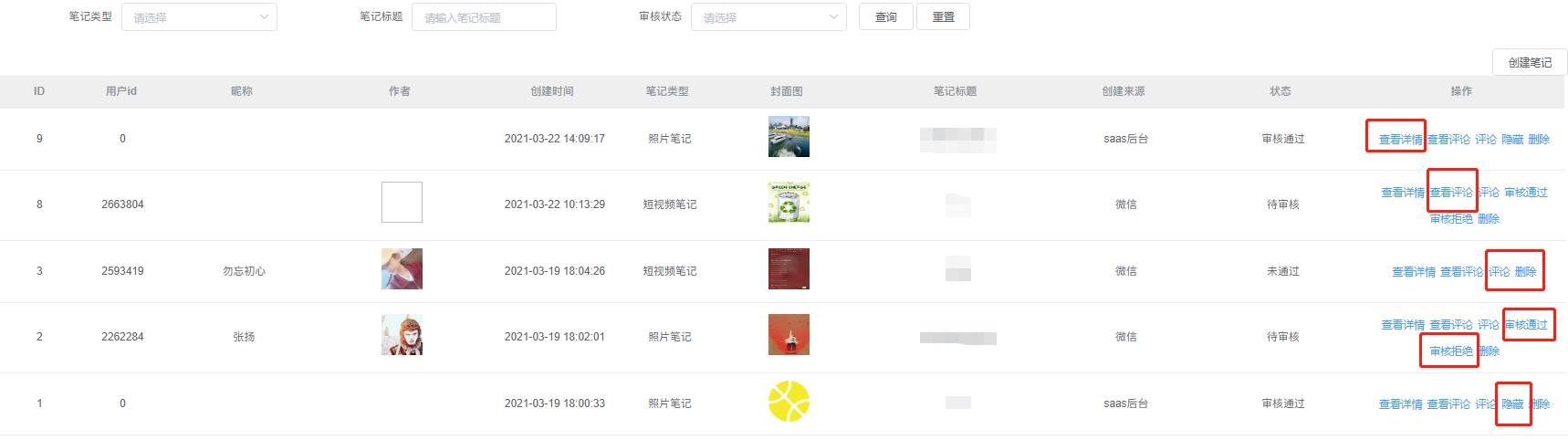Select 查看详情 for note ID 1

click(x=1400, y=404)
